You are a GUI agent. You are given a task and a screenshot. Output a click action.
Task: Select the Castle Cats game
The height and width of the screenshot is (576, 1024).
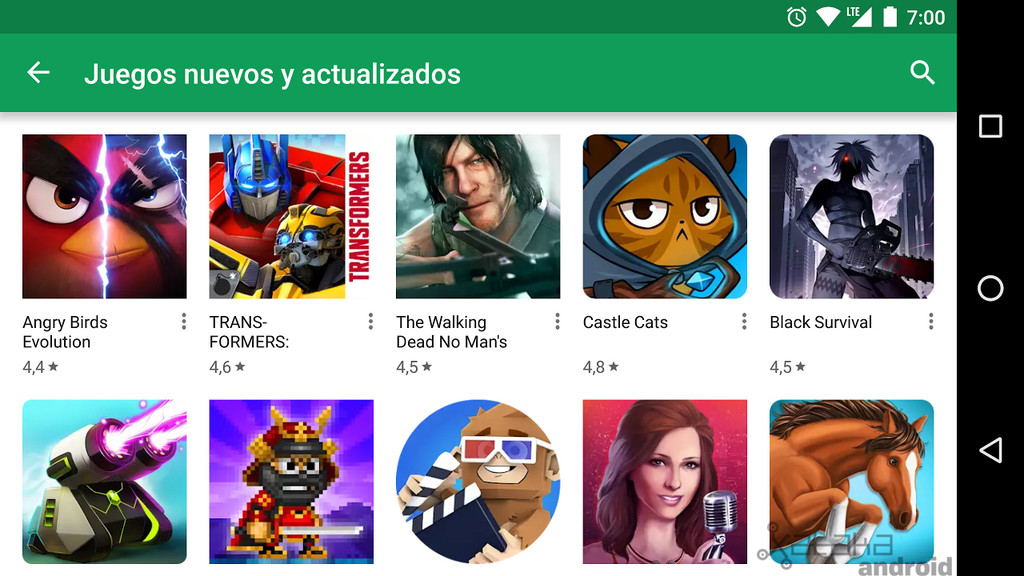pyautogui.click(x=665, y=216)
